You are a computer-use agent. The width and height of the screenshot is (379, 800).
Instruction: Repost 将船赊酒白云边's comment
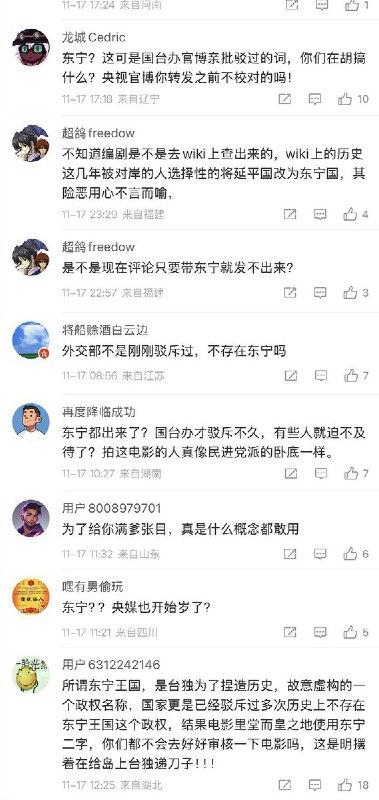point(290,376)
